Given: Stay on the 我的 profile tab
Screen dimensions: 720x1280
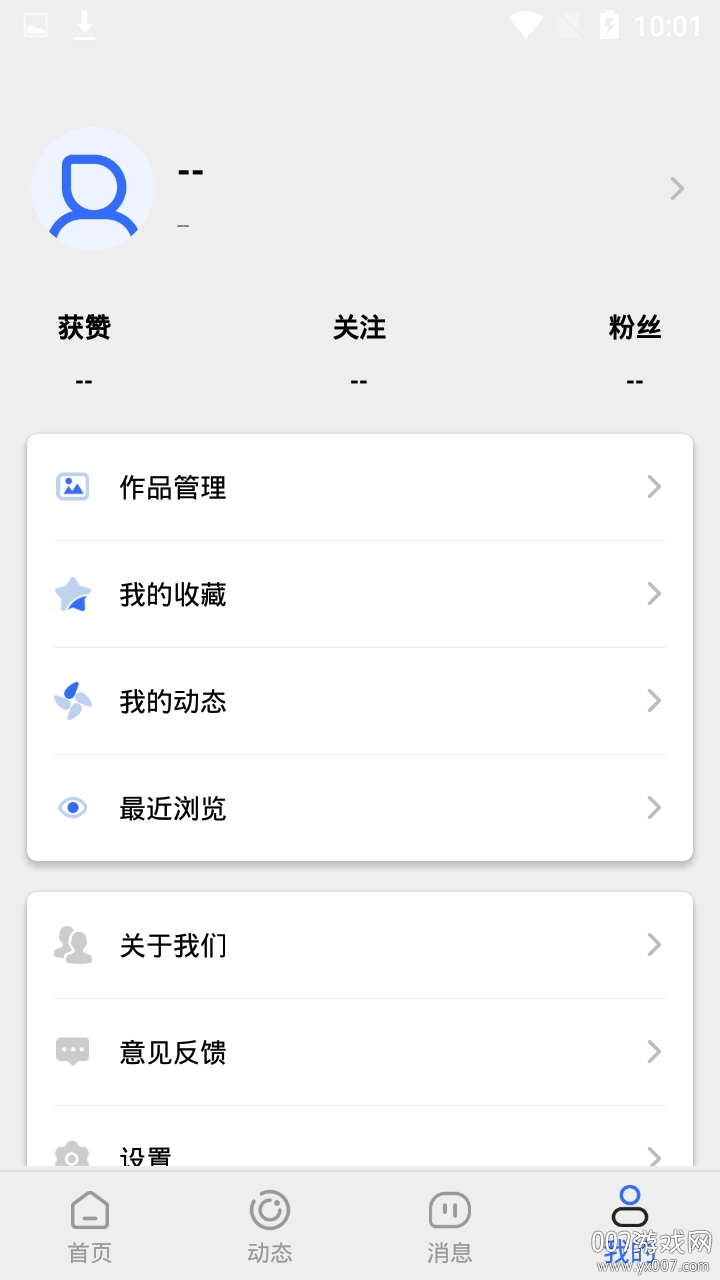Looking at the screenshot, I should [629, 1222].
